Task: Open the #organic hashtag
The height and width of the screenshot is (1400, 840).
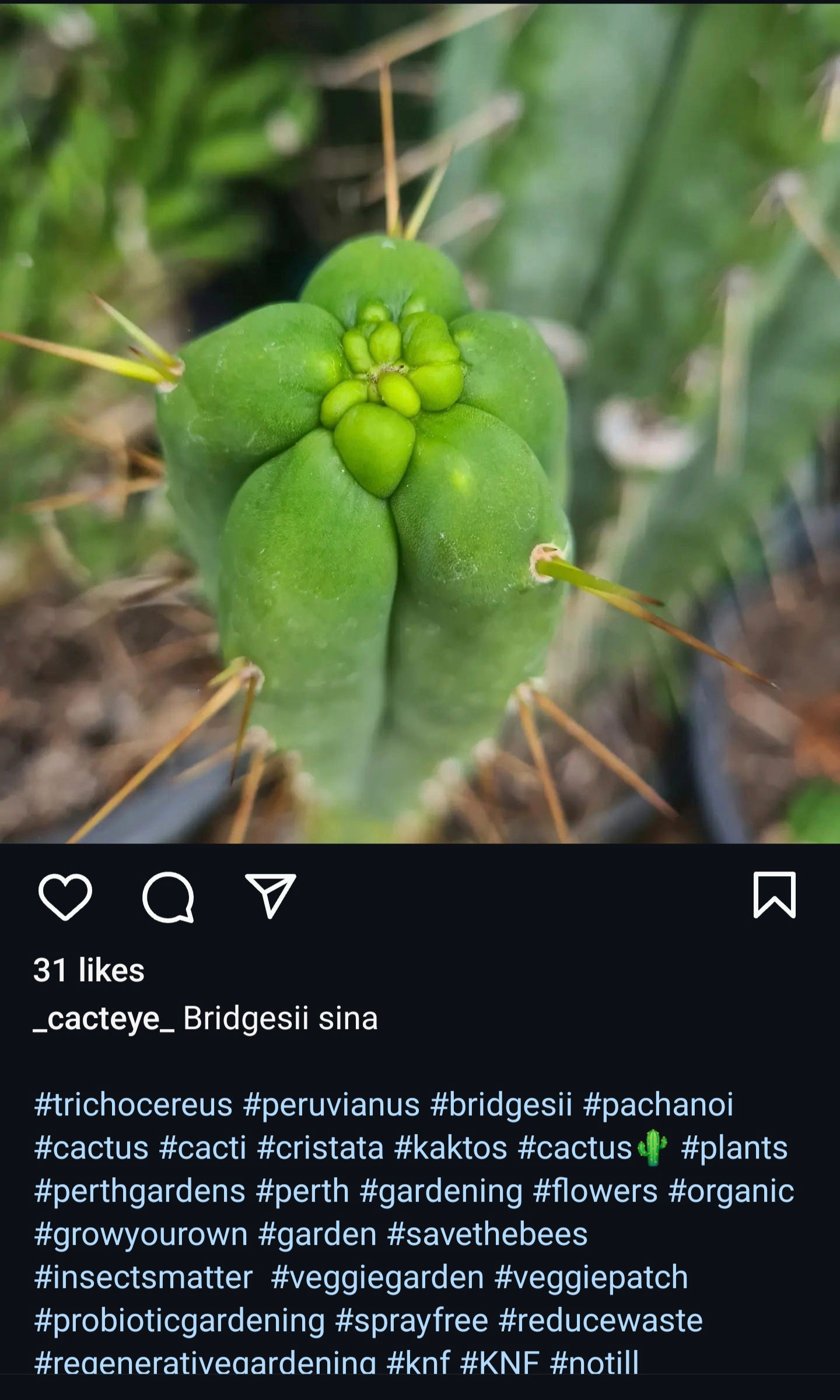Action: pyautogui.click(x=731, y=1191)
